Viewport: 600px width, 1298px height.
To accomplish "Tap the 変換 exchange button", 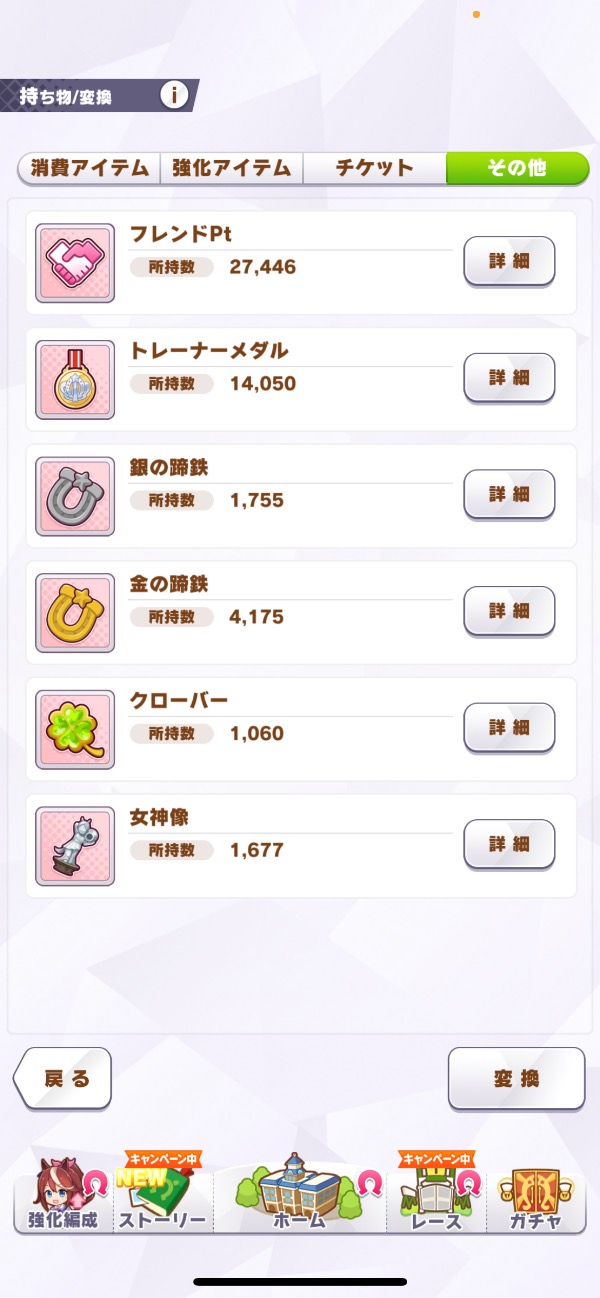I will point(516,1078).
